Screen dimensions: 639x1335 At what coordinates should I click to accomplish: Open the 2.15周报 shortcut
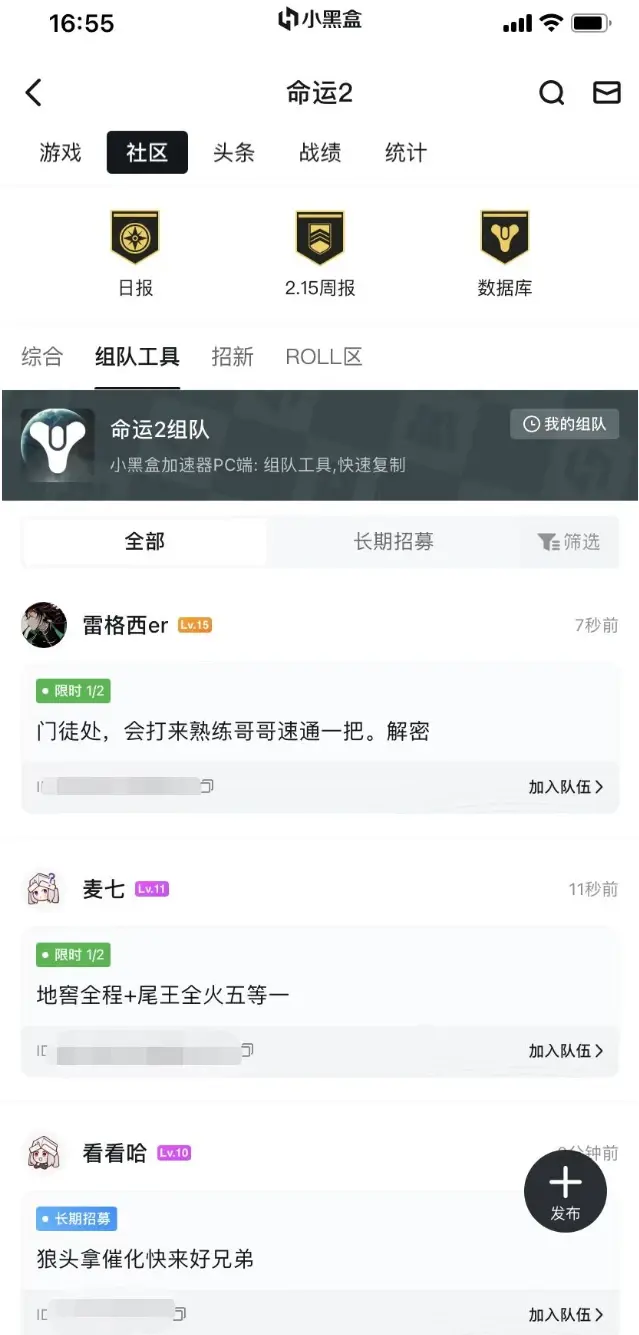[x=319, y=254]
